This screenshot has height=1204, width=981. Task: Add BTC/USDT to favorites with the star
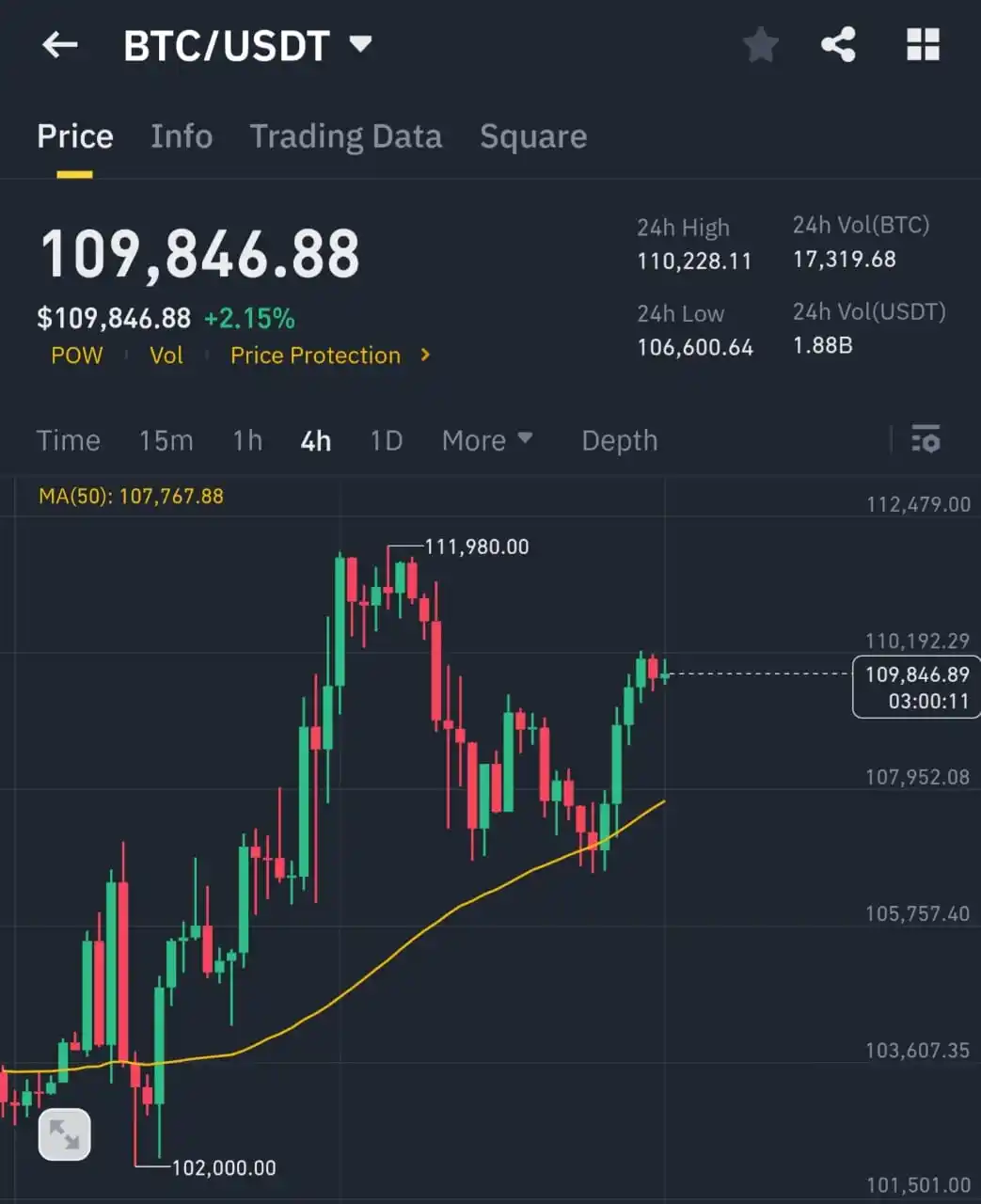760,44
